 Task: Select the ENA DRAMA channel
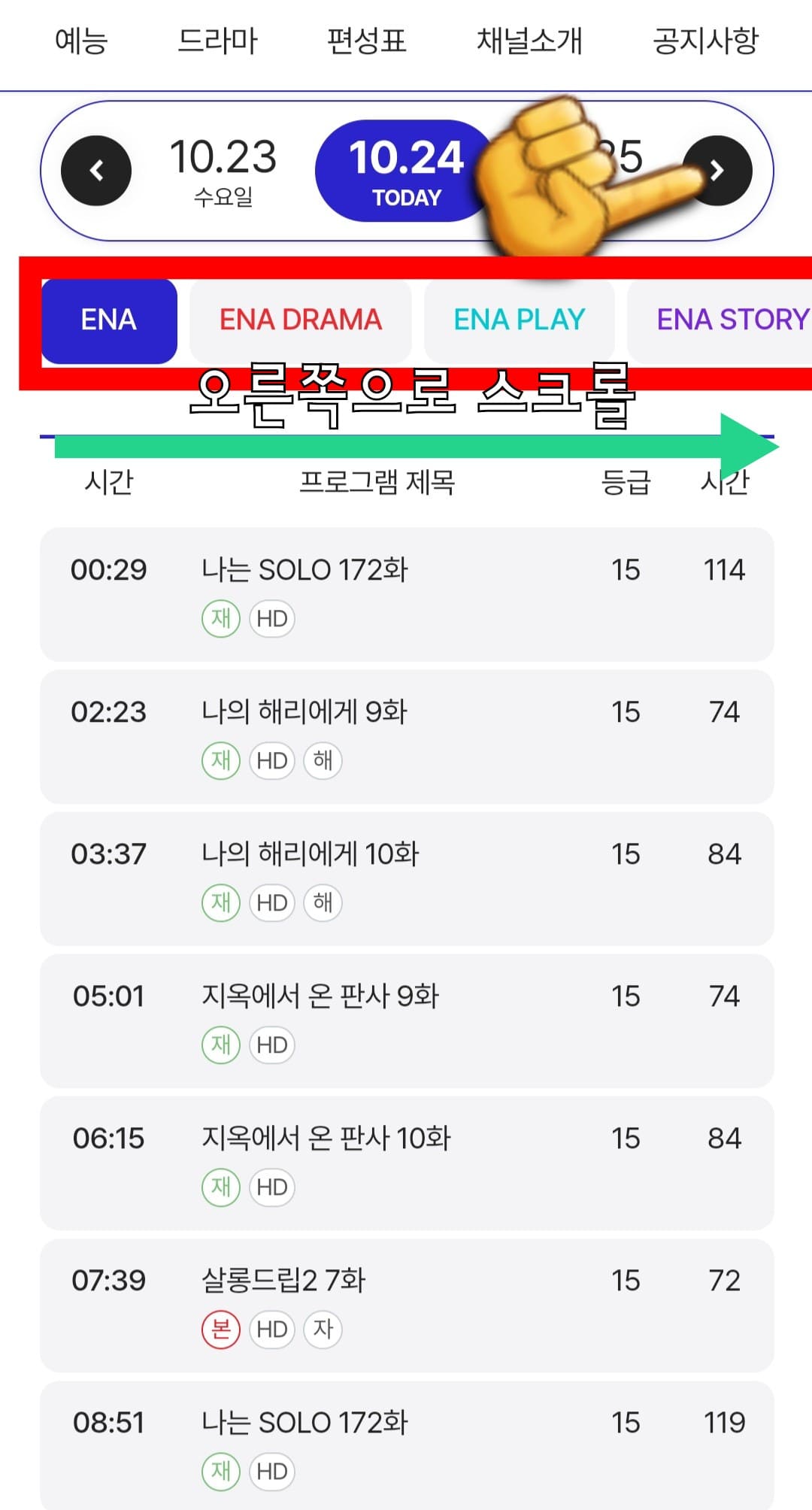tap(301, 320)
